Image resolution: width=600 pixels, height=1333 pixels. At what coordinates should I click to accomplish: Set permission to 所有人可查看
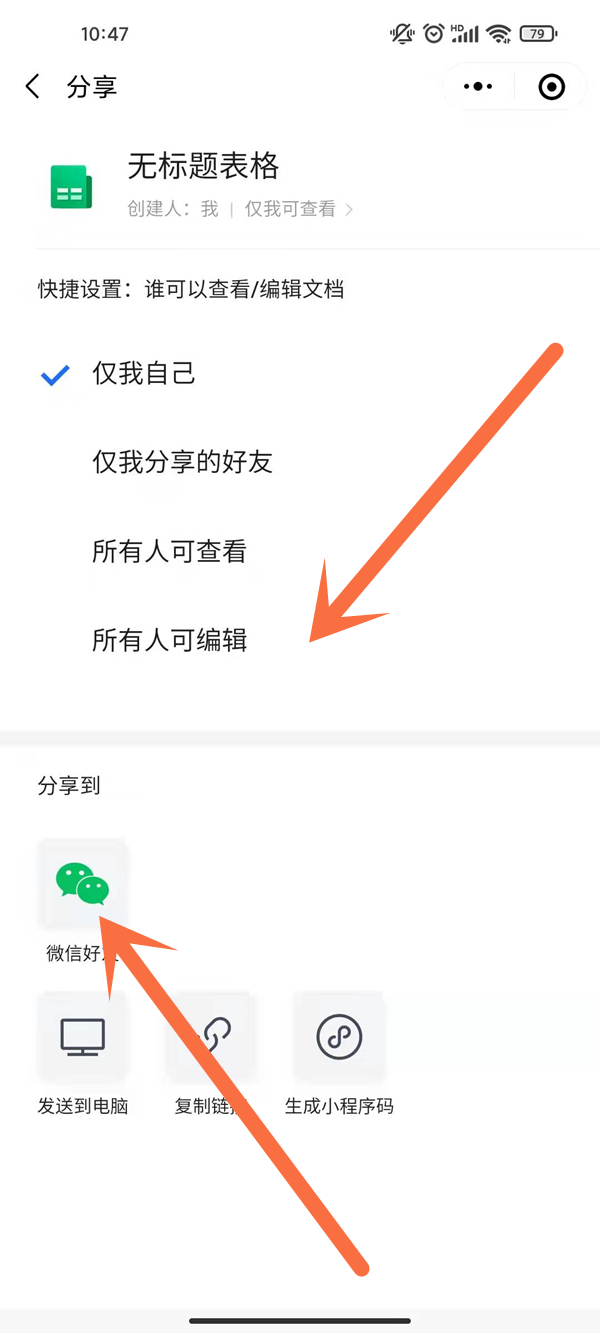pos(169,551)
